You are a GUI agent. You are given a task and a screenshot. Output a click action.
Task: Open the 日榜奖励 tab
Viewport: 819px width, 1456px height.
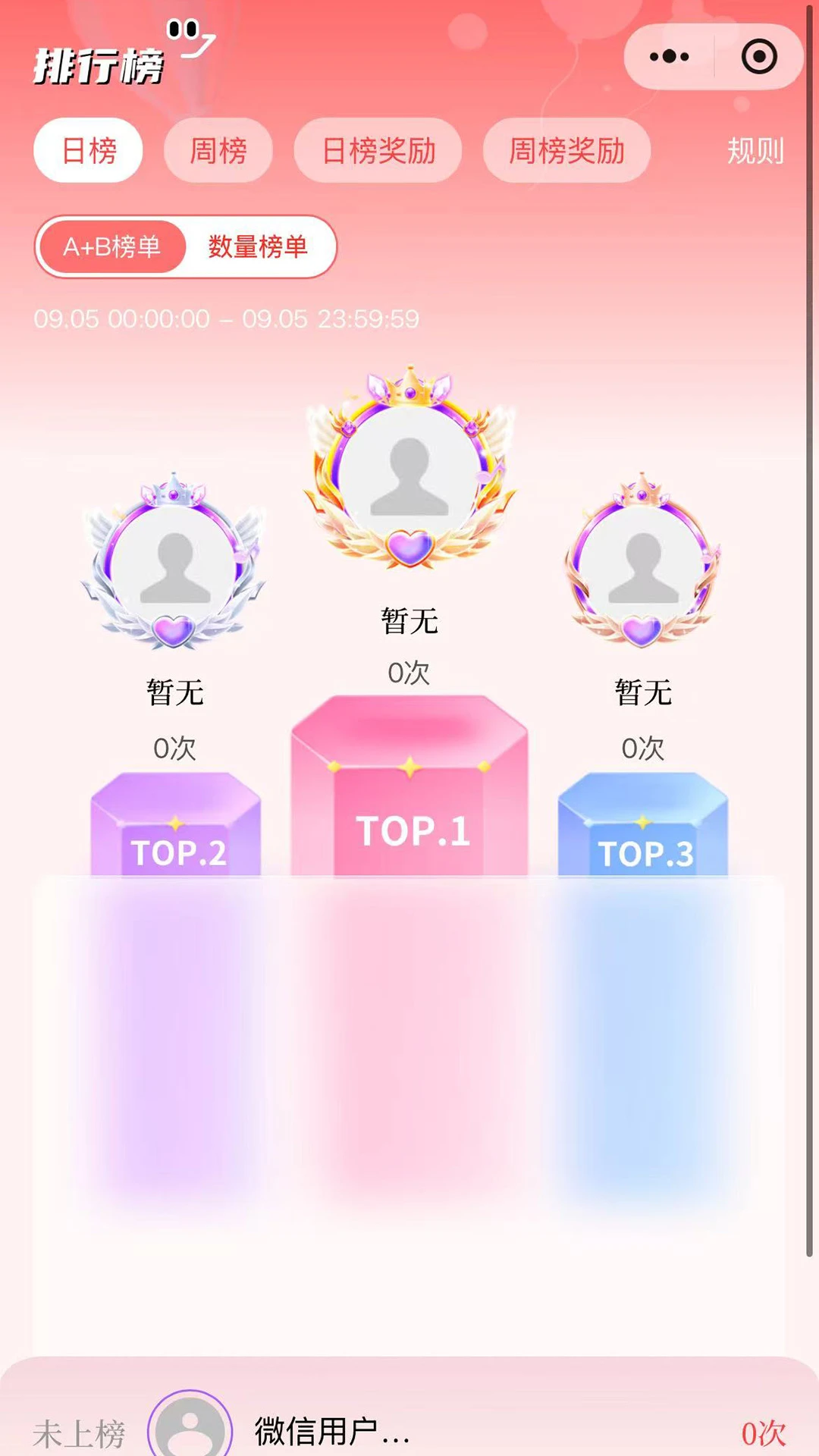[x=378, y=150]
